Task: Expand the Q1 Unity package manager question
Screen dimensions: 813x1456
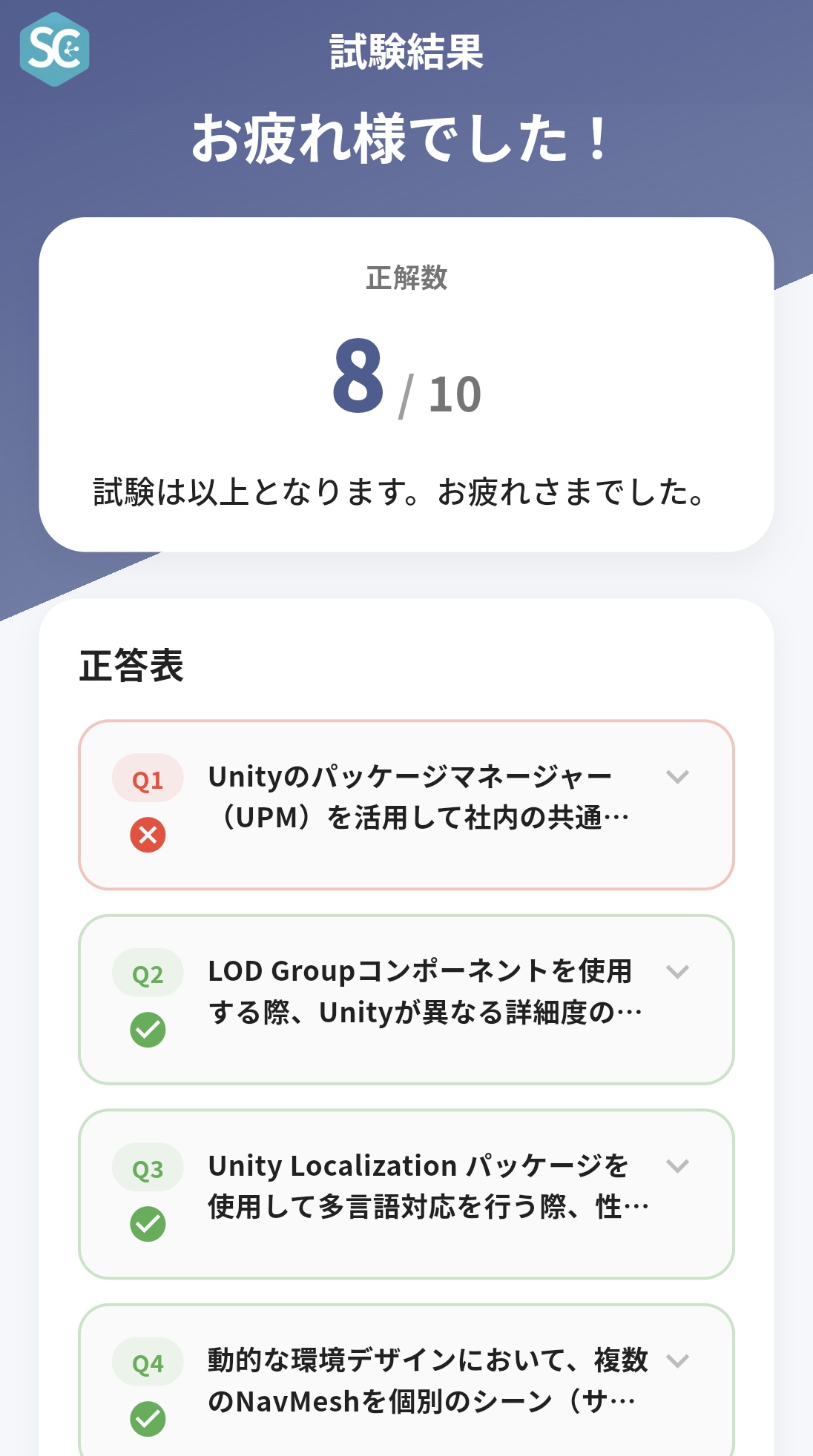Action: point(677,777)
